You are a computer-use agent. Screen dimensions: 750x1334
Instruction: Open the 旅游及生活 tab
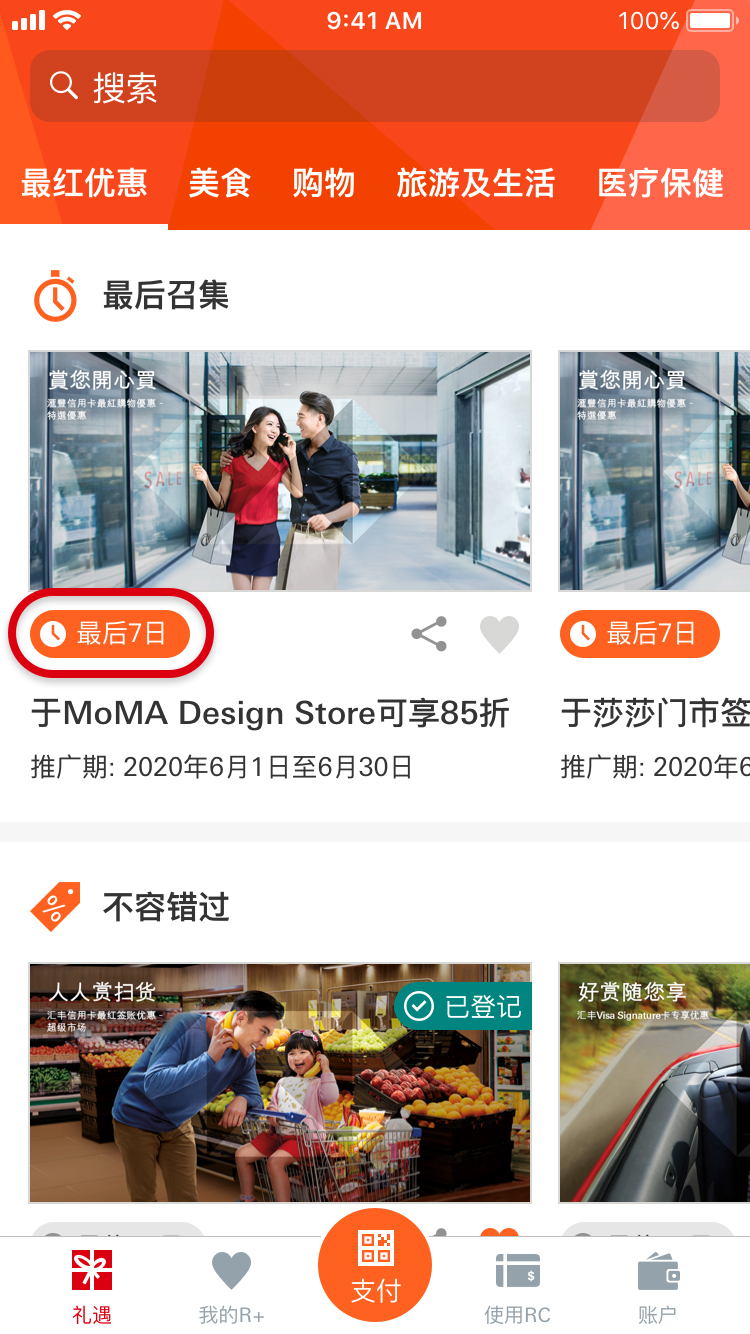coord(475,183)
